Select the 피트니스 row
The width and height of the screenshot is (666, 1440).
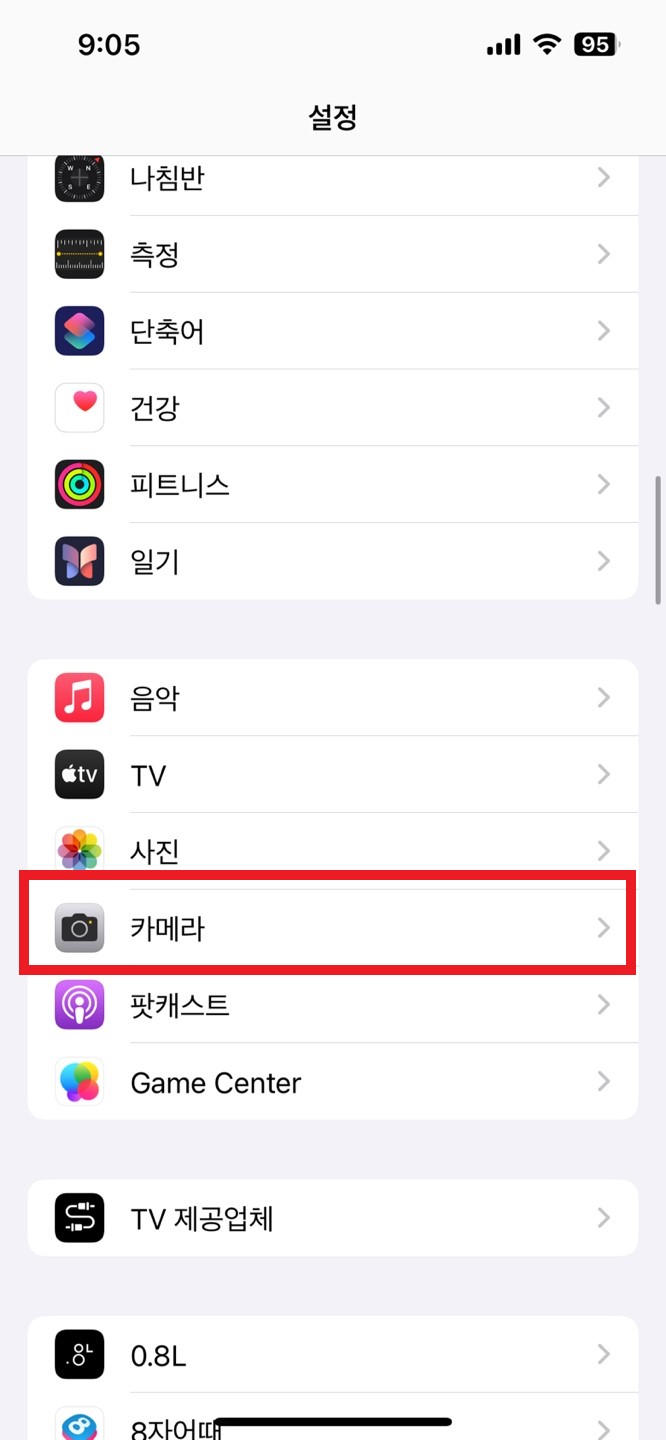[333, 485]
